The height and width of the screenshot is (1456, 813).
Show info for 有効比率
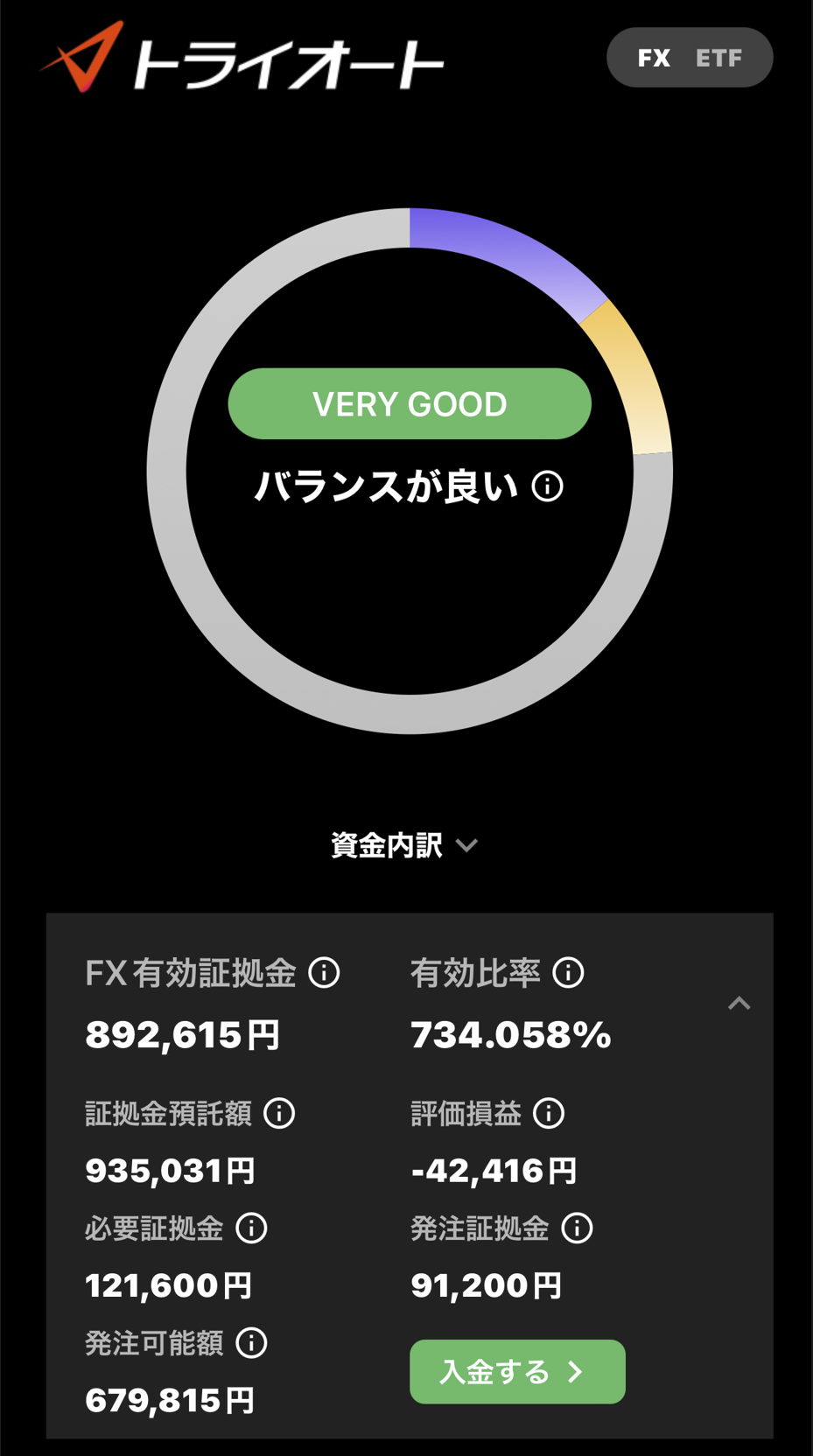[x=568, y=972]
